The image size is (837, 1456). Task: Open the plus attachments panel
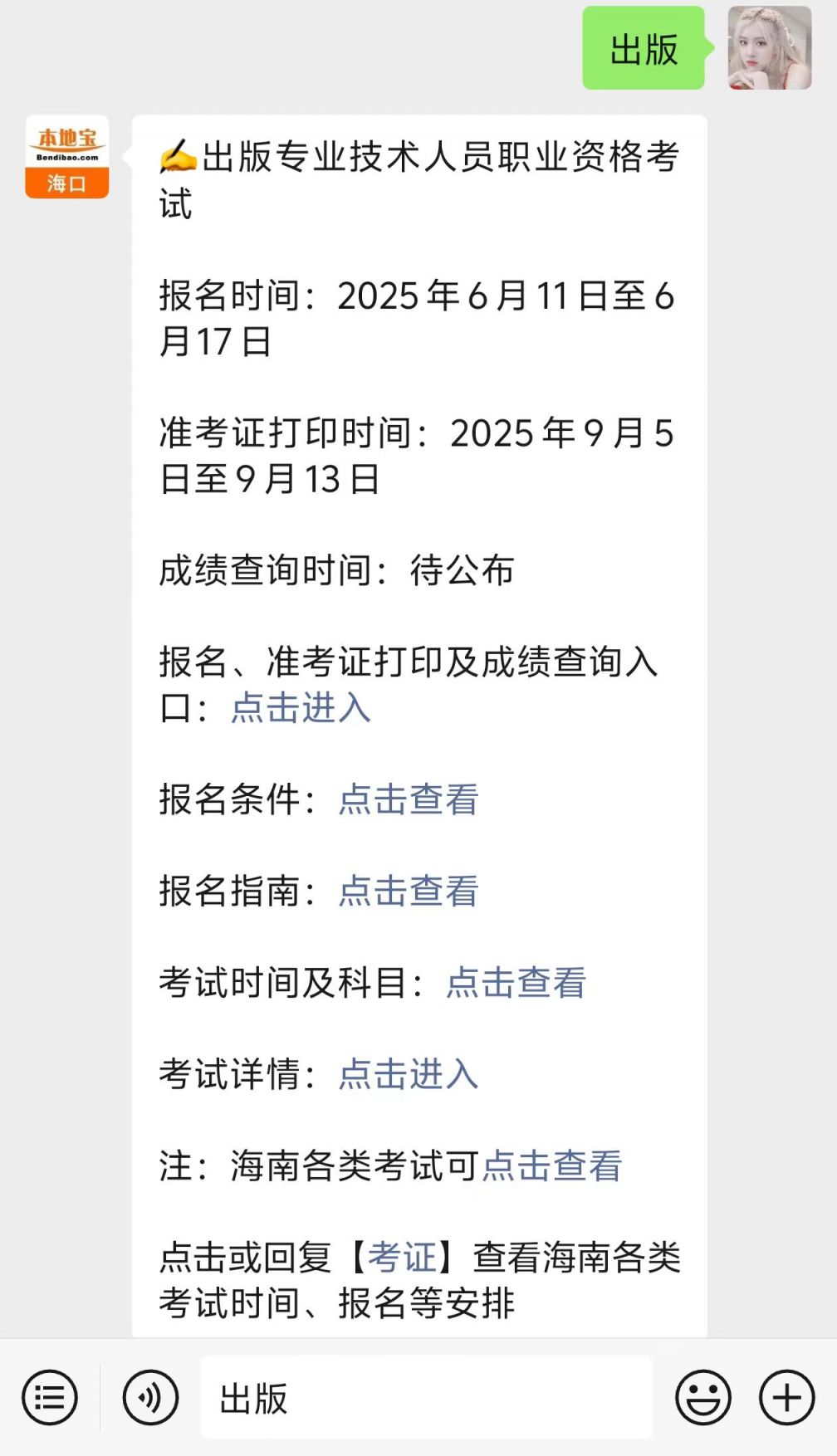point(786,1398)
